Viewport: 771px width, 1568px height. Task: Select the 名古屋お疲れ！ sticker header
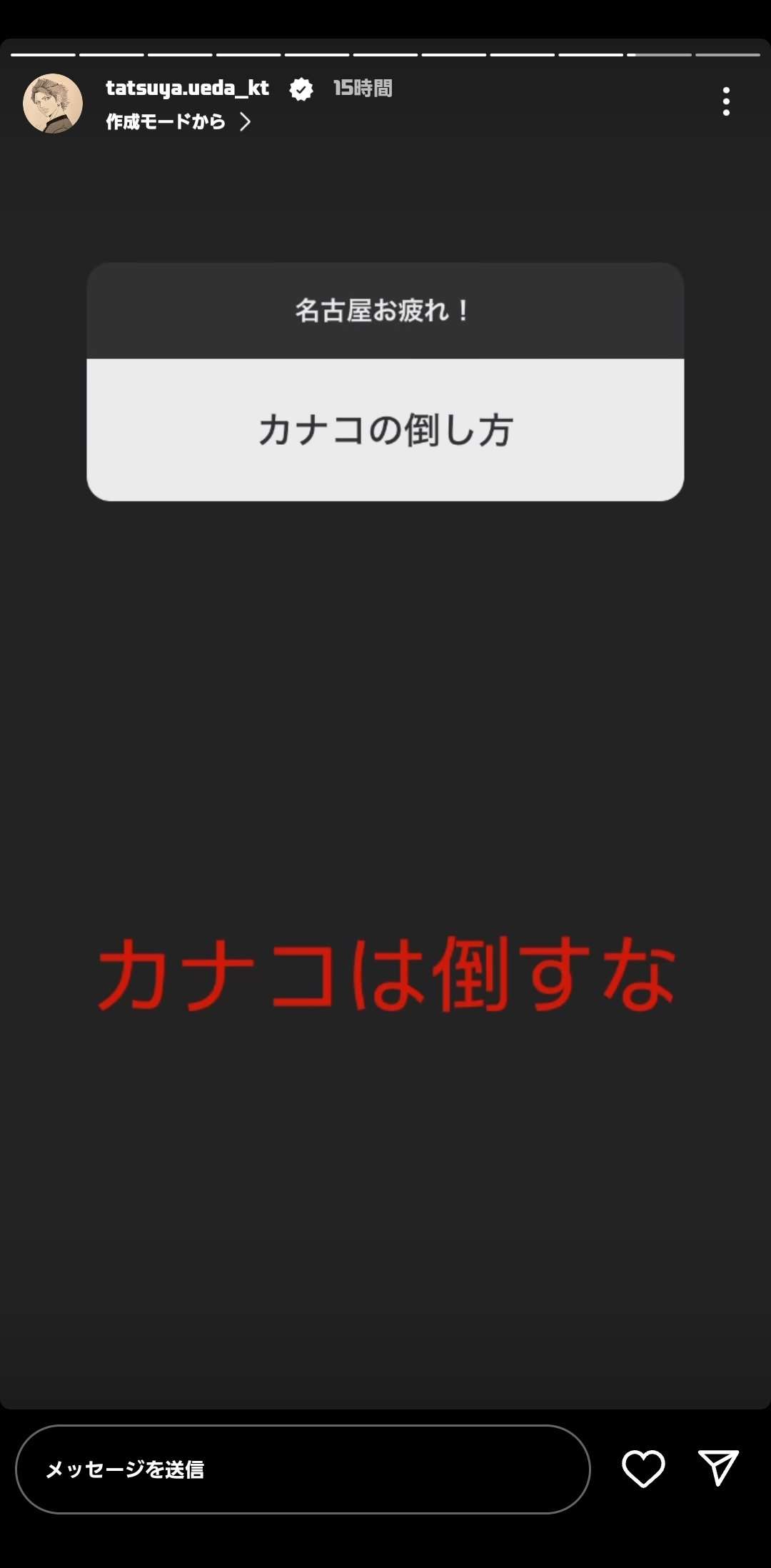click(385, 311)
